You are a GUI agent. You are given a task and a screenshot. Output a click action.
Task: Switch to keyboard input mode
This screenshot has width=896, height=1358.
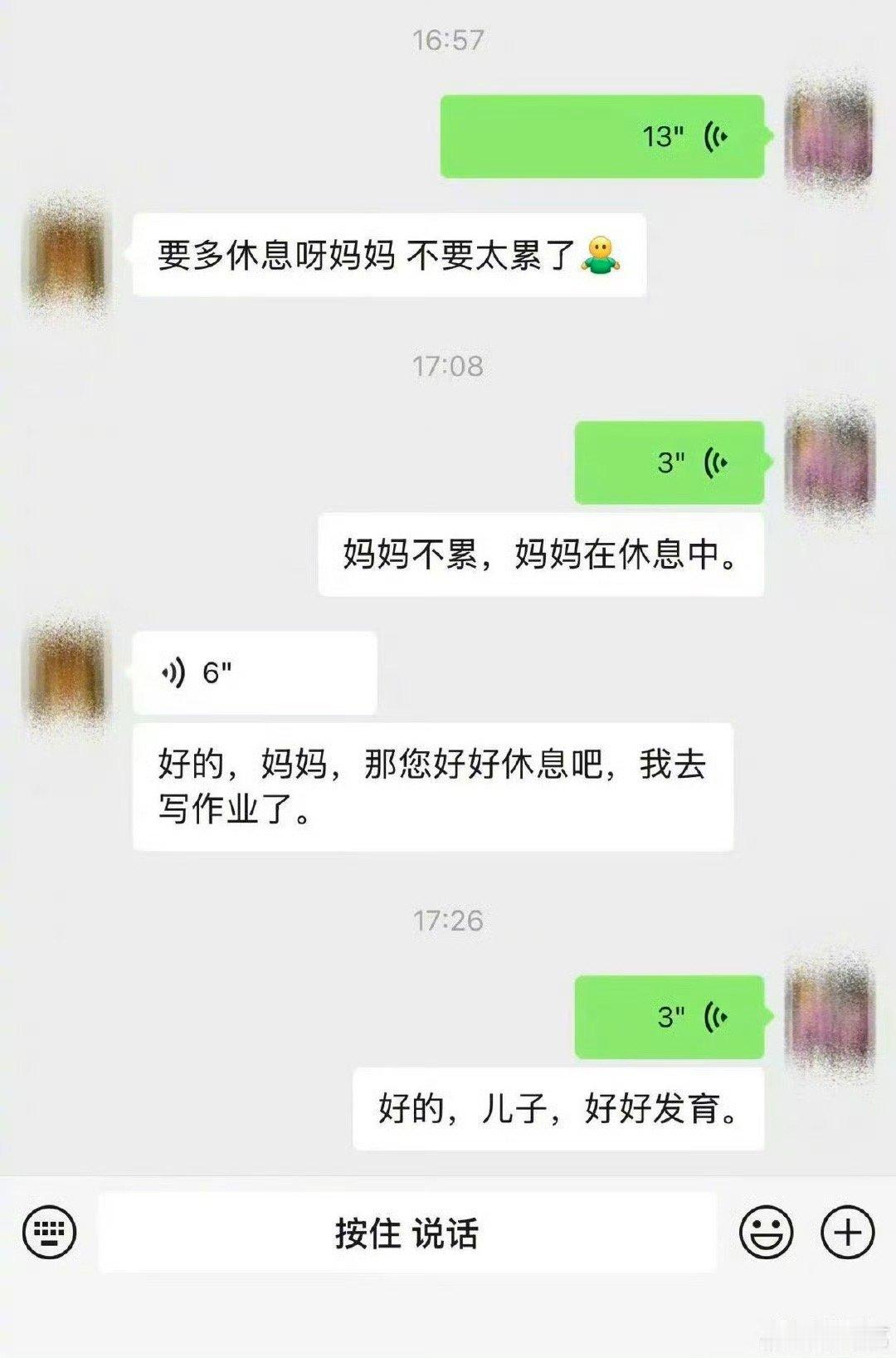[x=48, y=1233]
